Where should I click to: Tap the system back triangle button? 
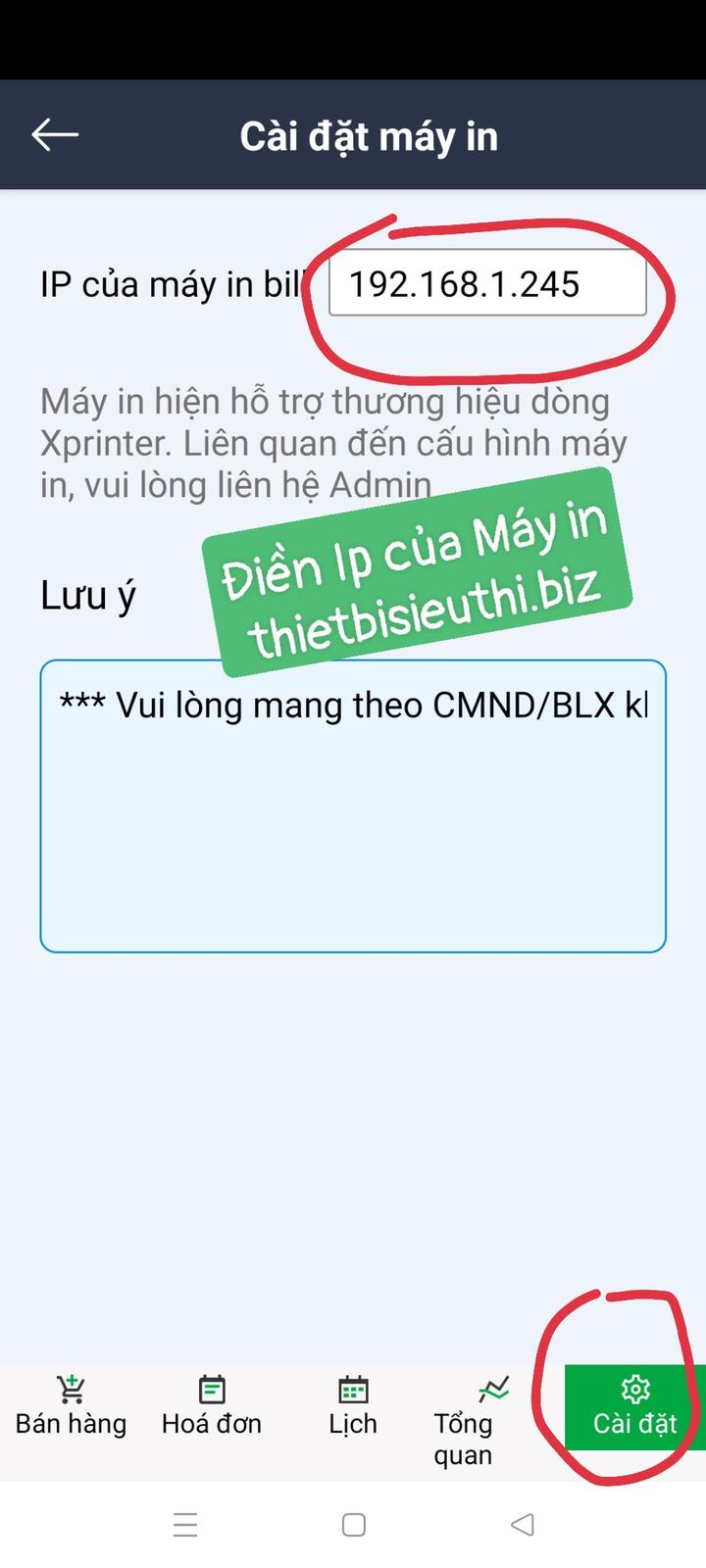pyautogui.click(x=523, y=1525)
